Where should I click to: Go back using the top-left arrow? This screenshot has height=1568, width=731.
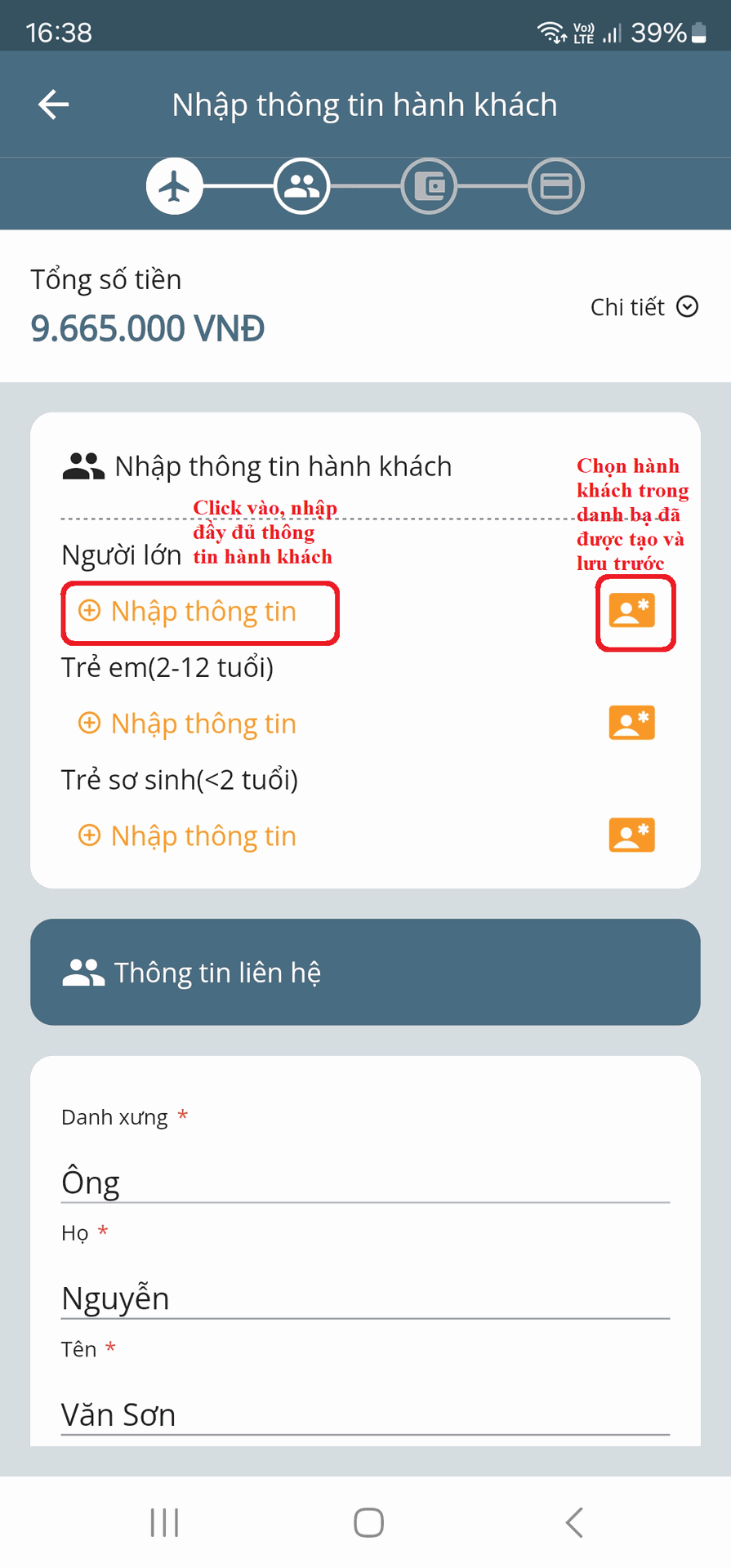54,105
